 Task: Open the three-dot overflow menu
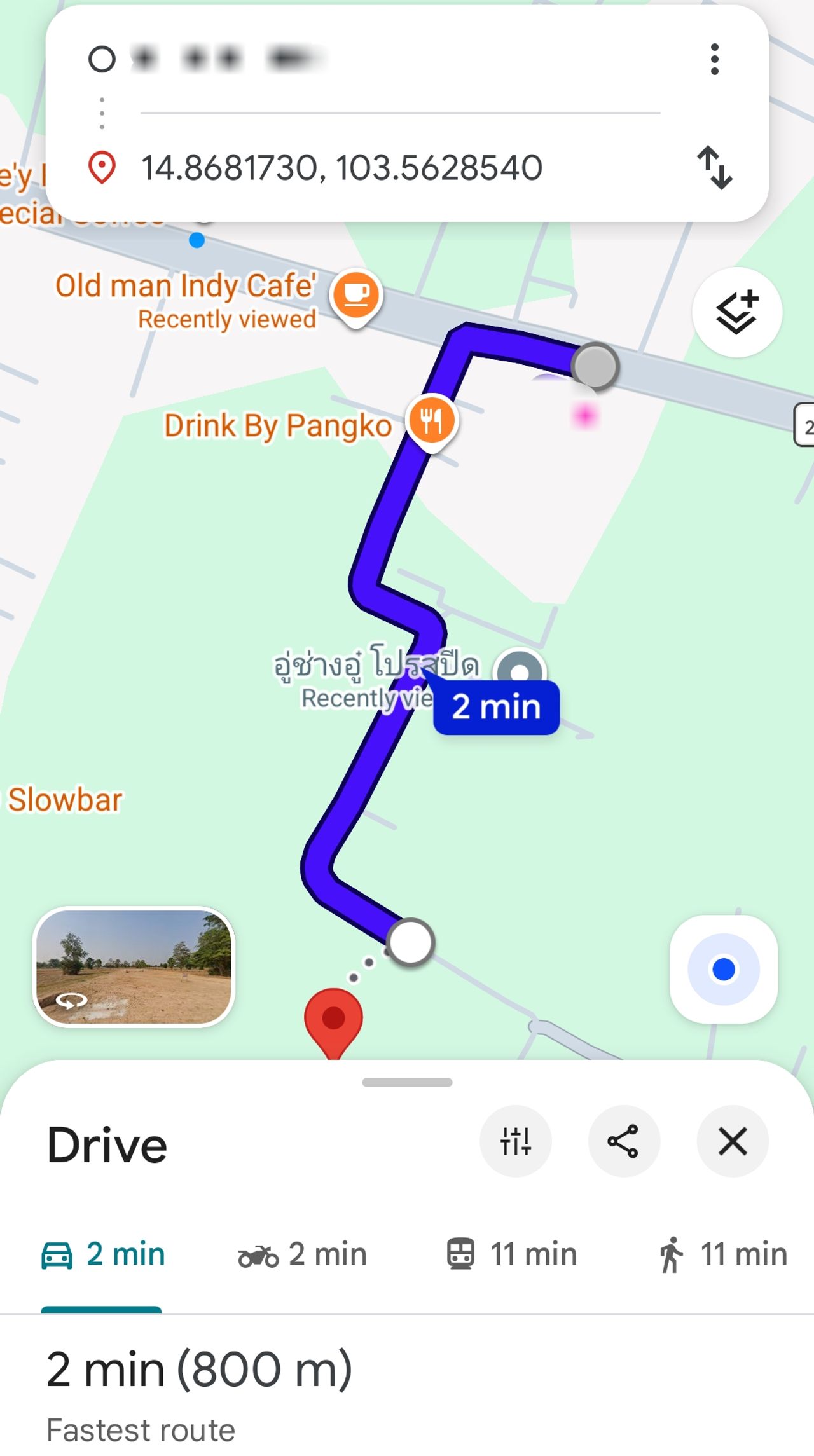pyautogui.click(x=715, y=59)
